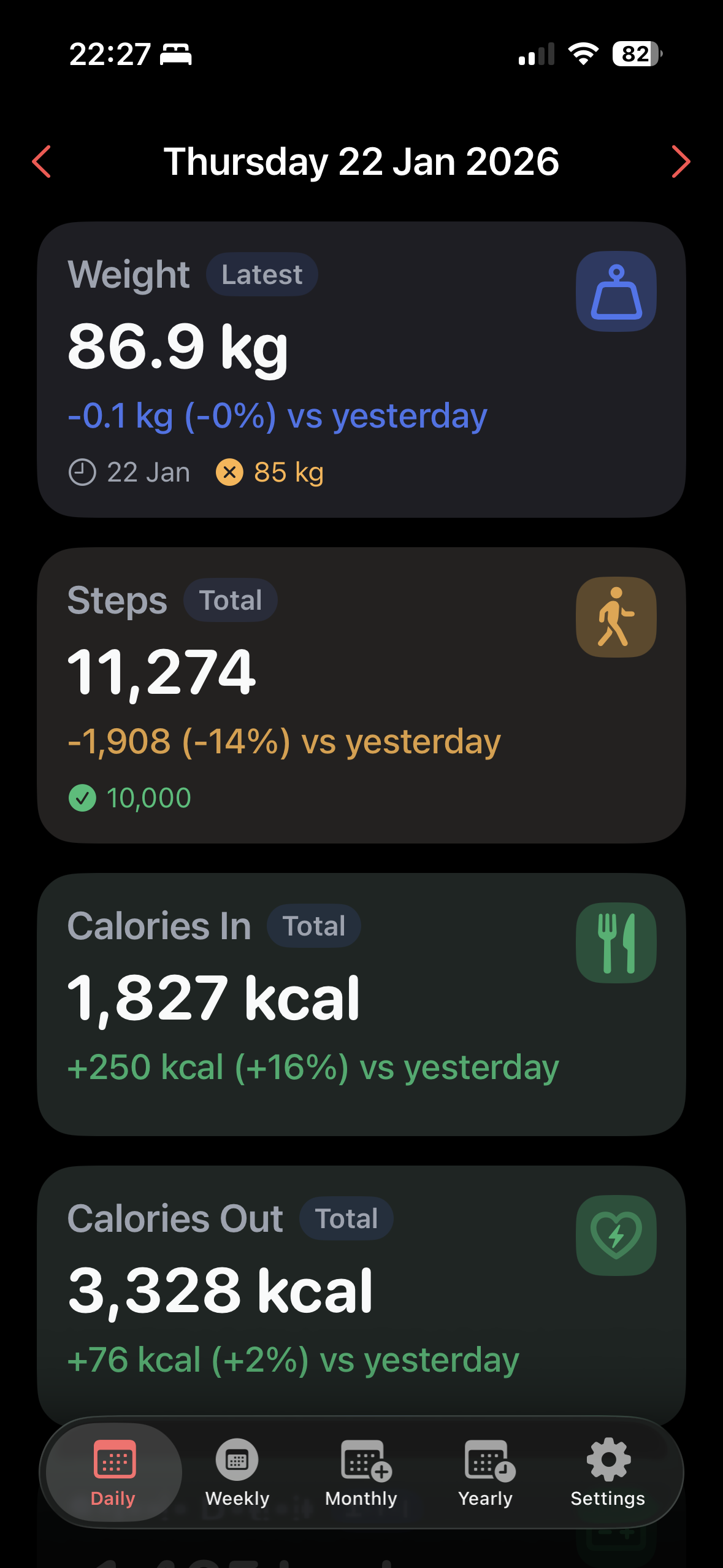This screenshot has height=1568, width=723.
Task: Open the Calories In fork and knife icon
Action: (x=615, y=942)
